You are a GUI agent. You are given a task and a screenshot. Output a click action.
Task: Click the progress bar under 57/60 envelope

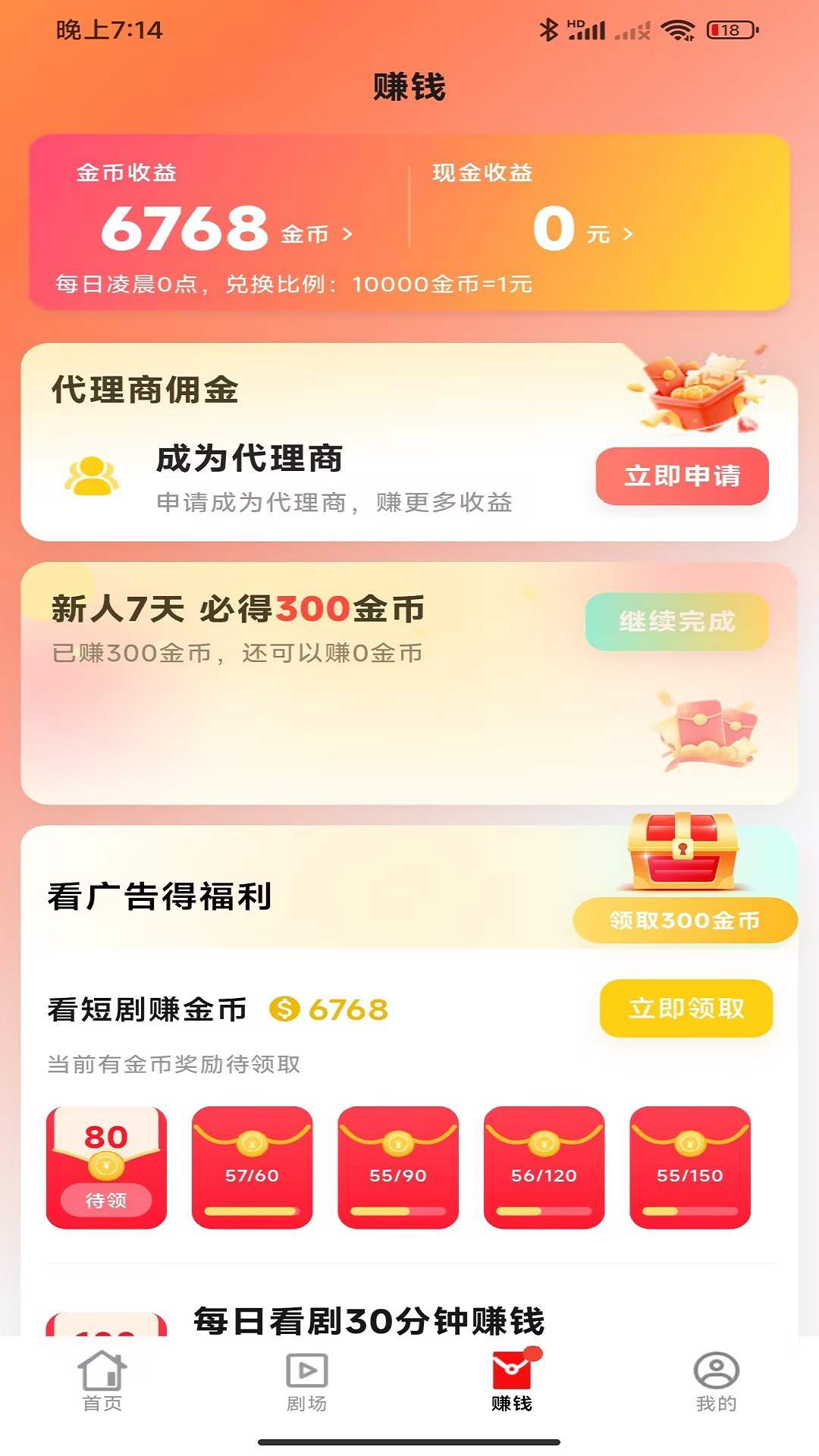[252, 1210]
